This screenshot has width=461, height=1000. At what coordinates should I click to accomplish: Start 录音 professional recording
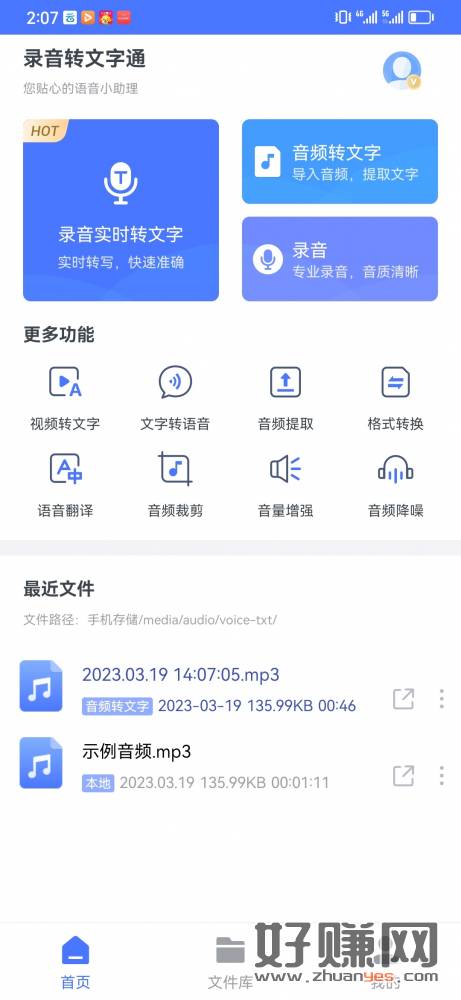coord(340,259)
